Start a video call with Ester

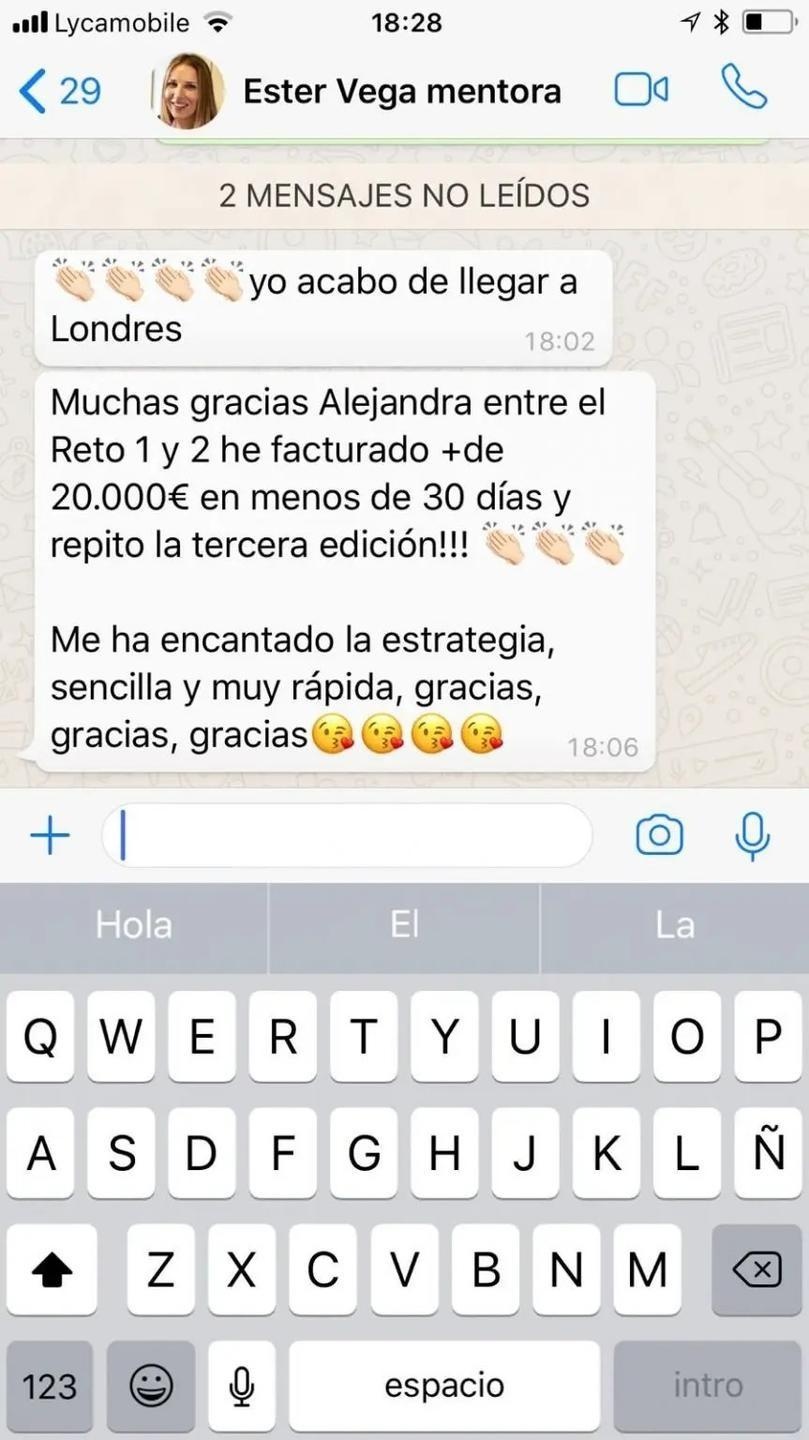pos(640,90)
